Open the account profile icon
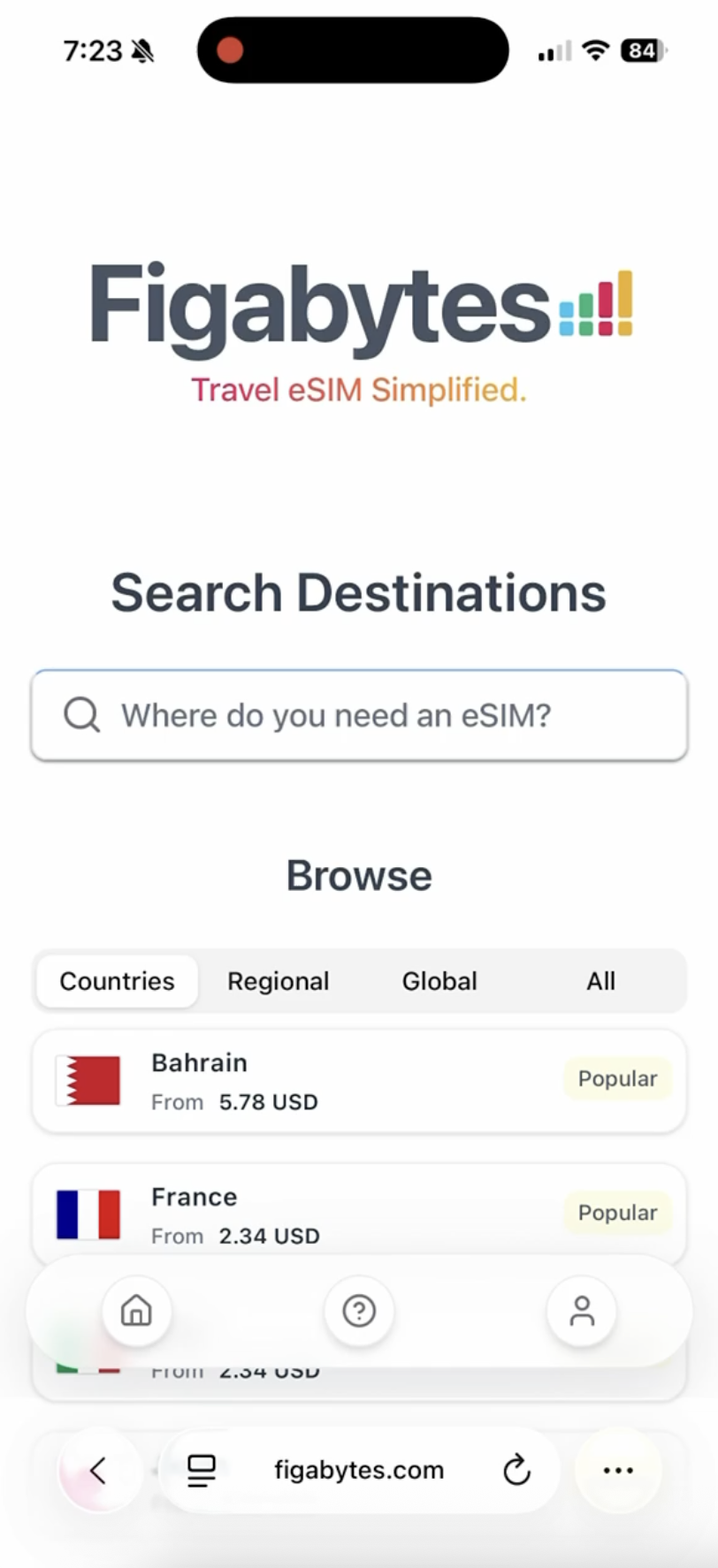 pos(581,1310)
